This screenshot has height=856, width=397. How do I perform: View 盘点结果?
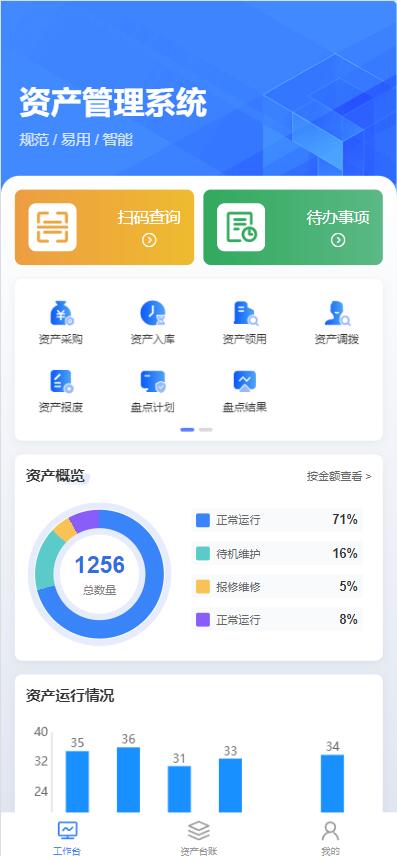[245, 391]
